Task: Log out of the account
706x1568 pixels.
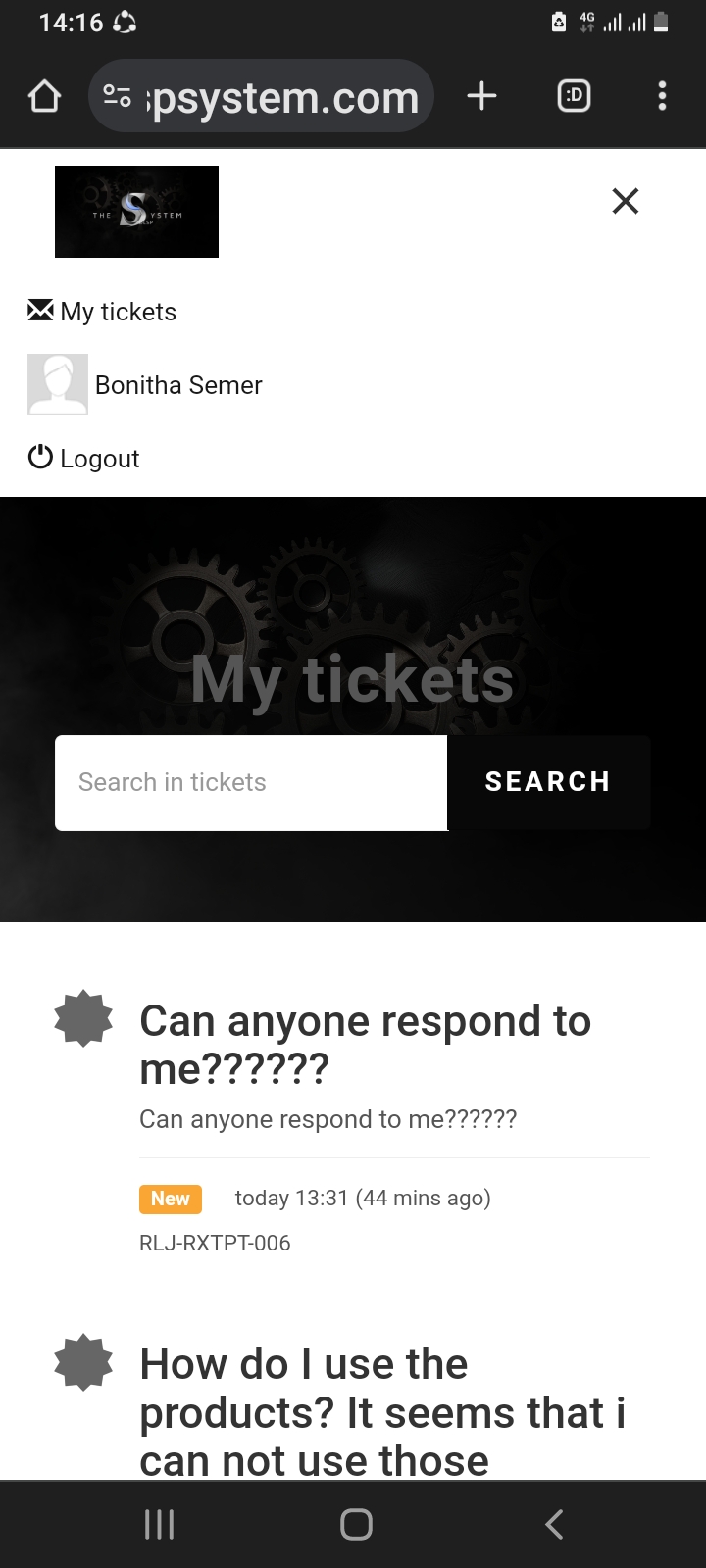Action: point(84,459)
